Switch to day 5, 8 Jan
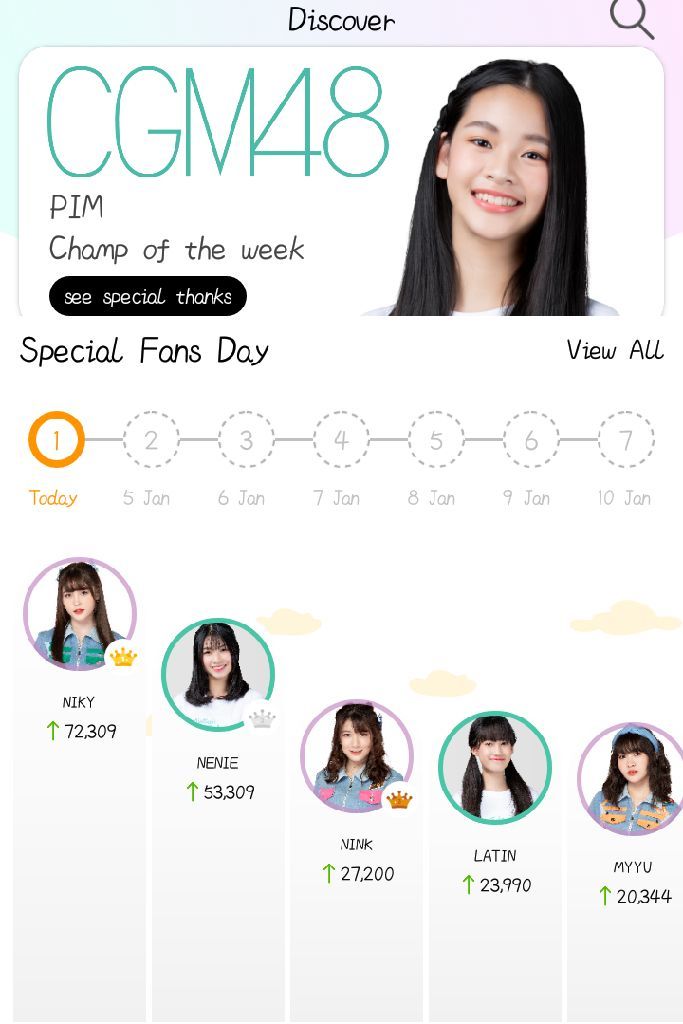Viewport: 683px width, 1024px height. pyautogui.click(x=436, y=440)
